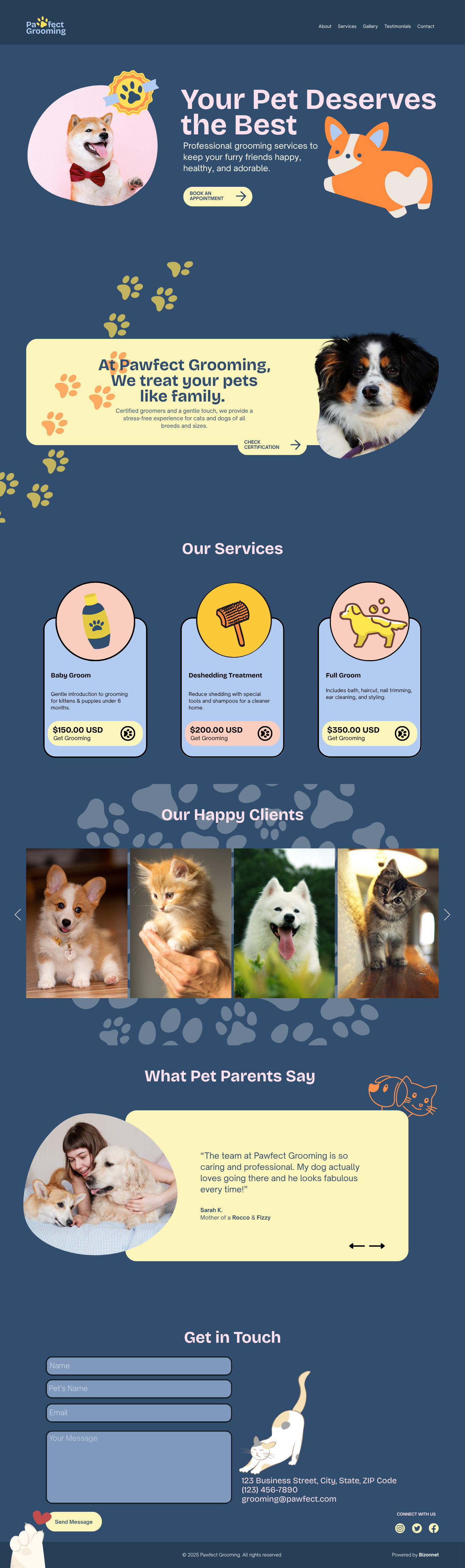Tap Book an Appointment button
The image size is (465, 1568).
pyautogui.click(x=217, y=196)
